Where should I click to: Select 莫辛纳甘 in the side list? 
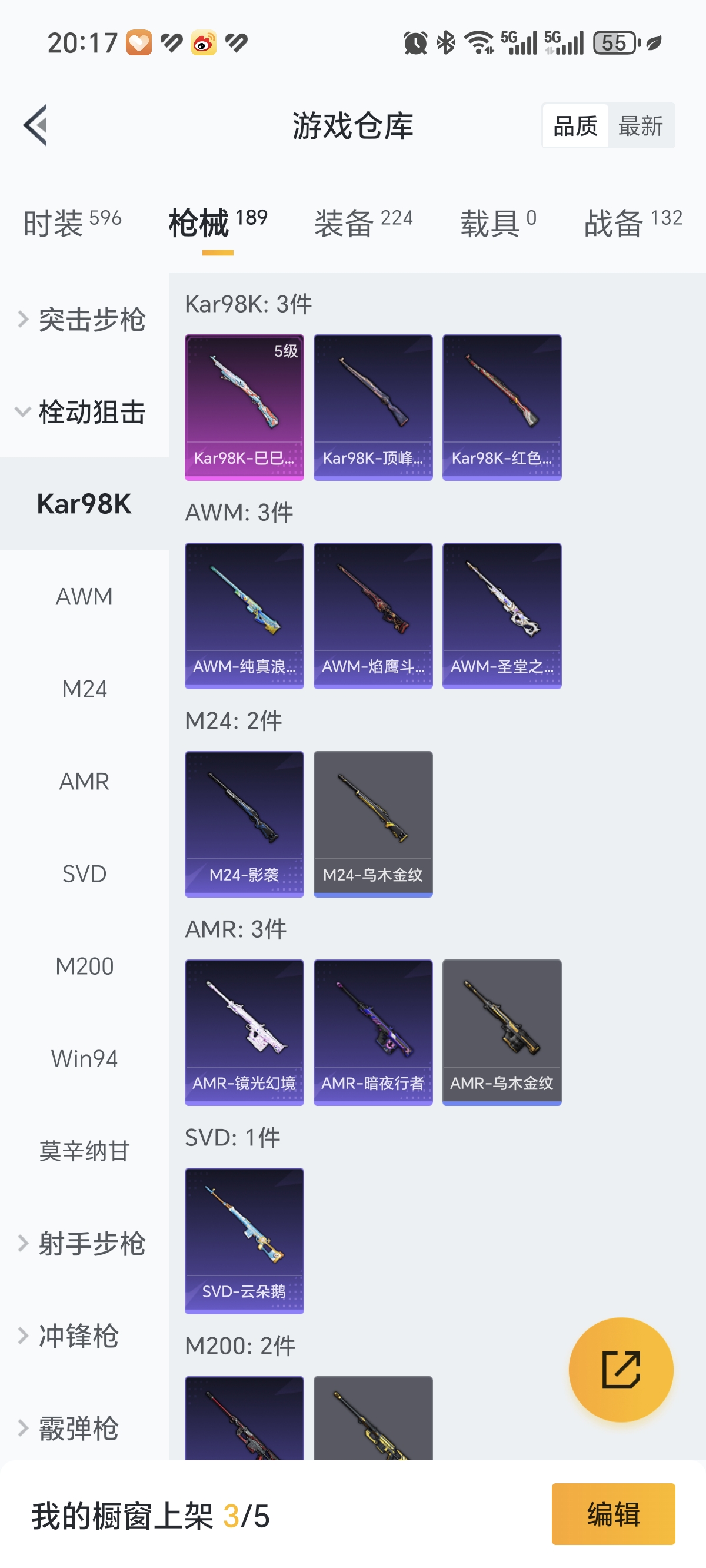(x=84, y=1151)
